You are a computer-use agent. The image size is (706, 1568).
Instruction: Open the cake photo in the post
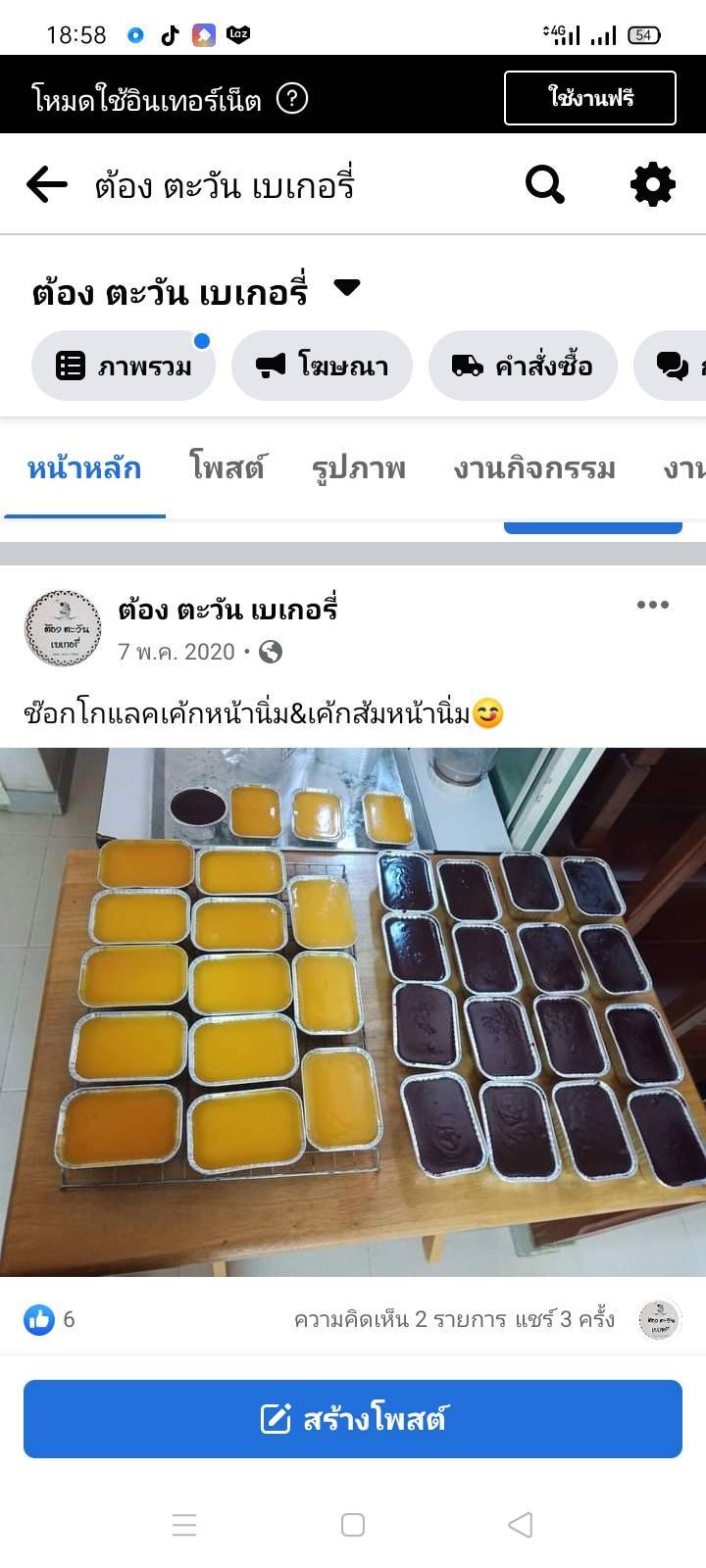[353, 1011]
